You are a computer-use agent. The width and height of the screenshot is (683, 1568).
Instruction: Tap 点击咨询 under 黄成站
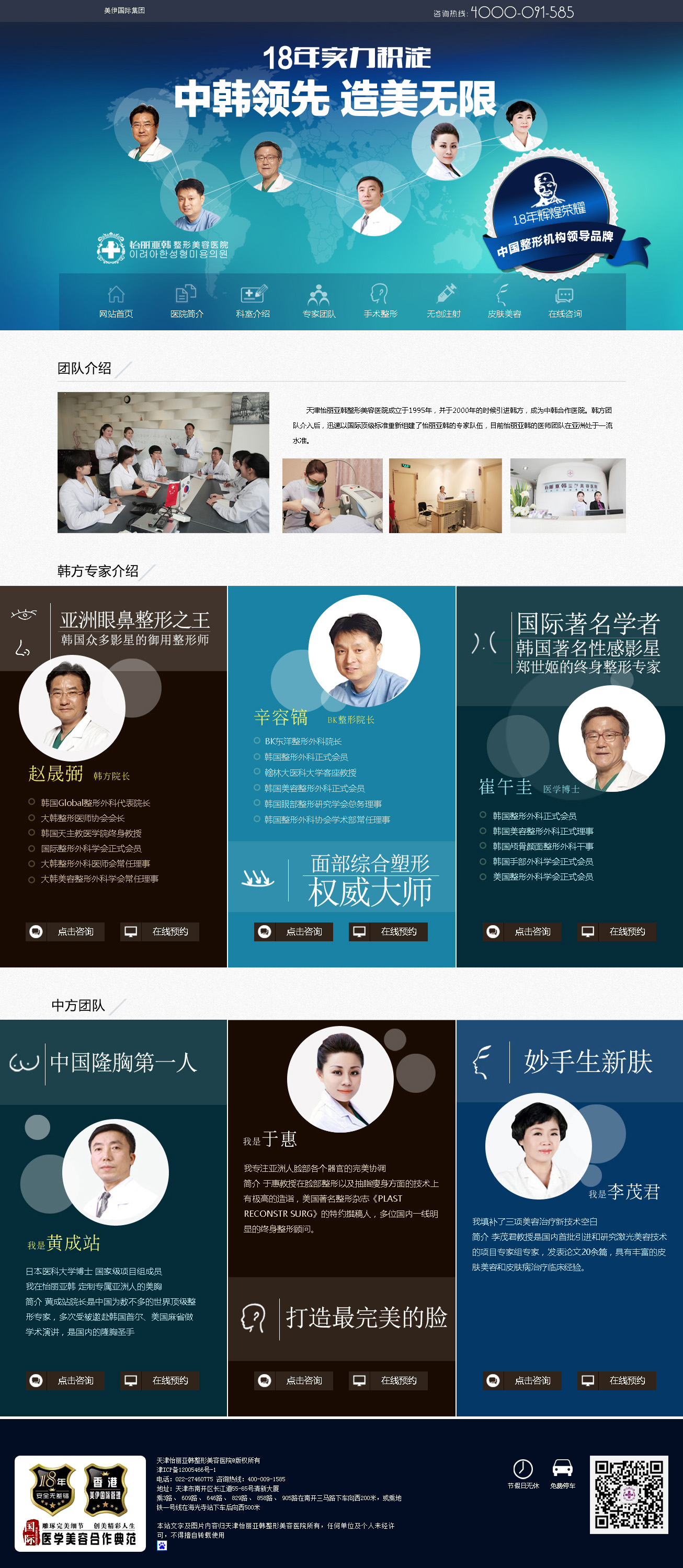coord(65,1380)
